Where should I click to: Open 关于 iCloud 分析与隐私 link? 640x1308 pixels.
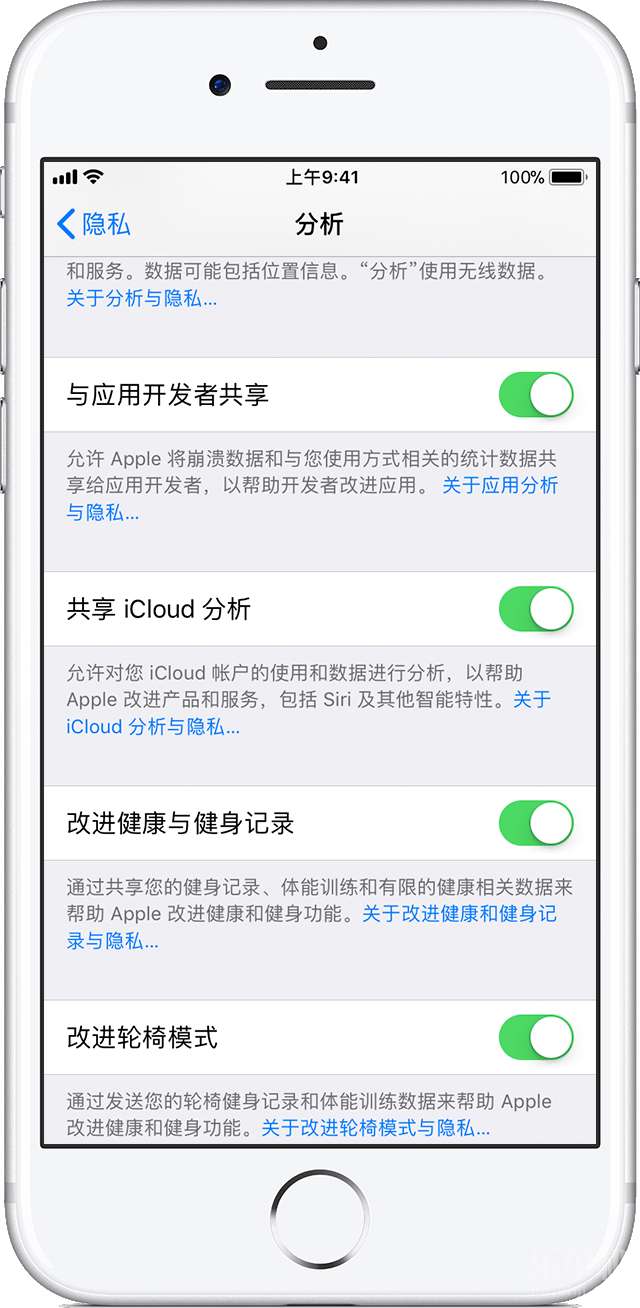[153, 727]
